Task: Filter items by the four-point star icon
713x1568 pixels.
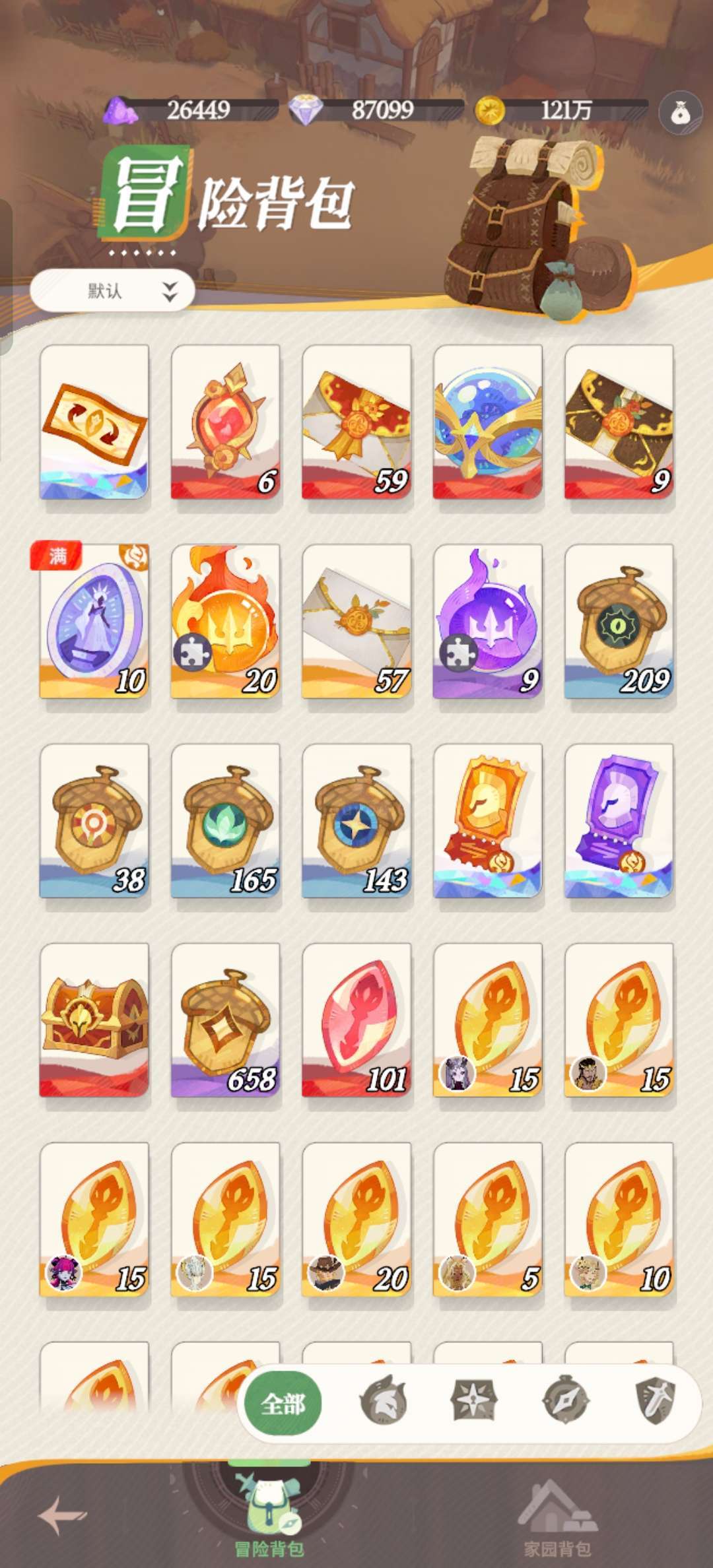Action: coord(473,1400)
